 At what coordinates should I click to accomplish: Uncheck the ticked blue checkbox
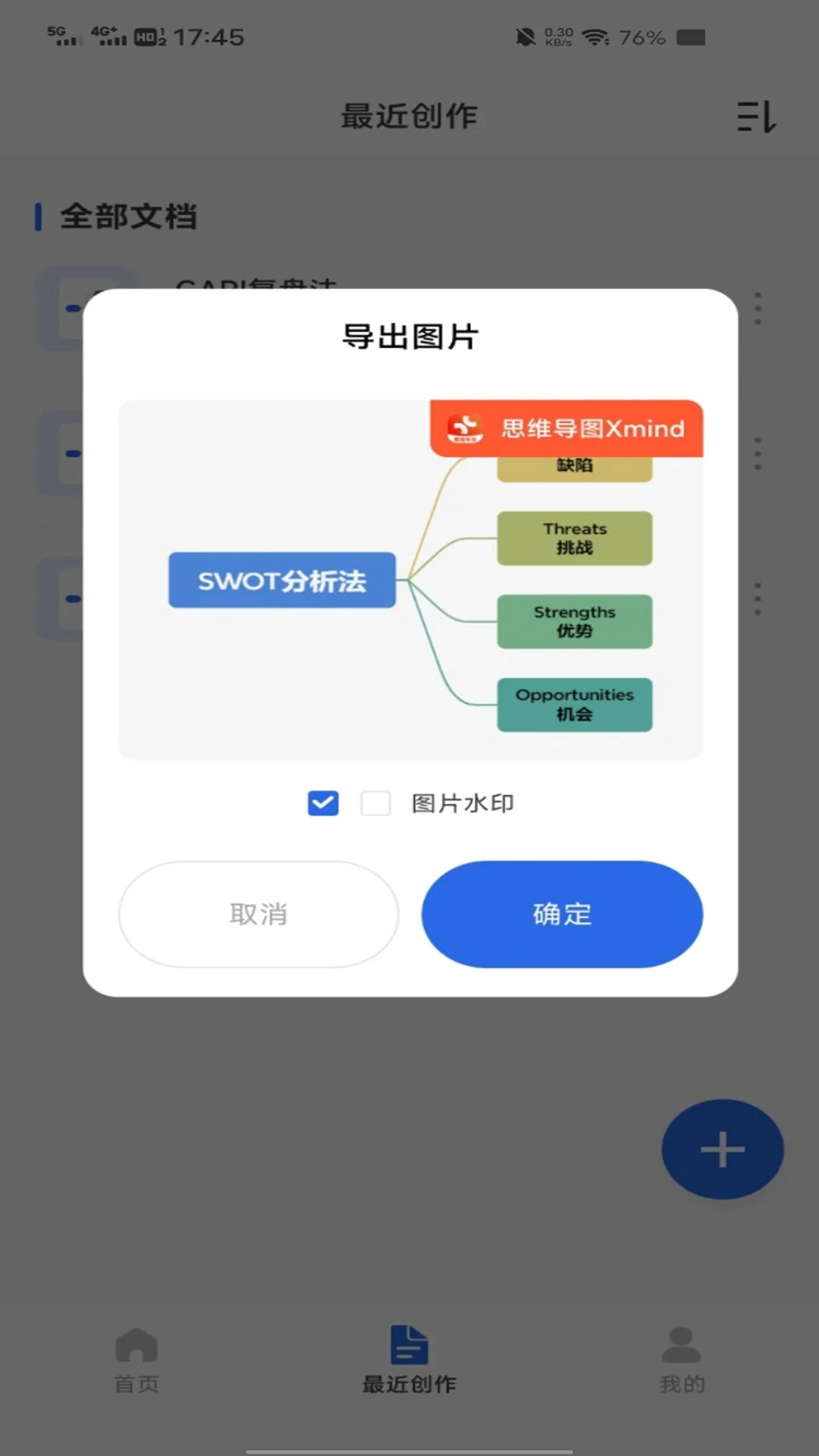point(323,803)
